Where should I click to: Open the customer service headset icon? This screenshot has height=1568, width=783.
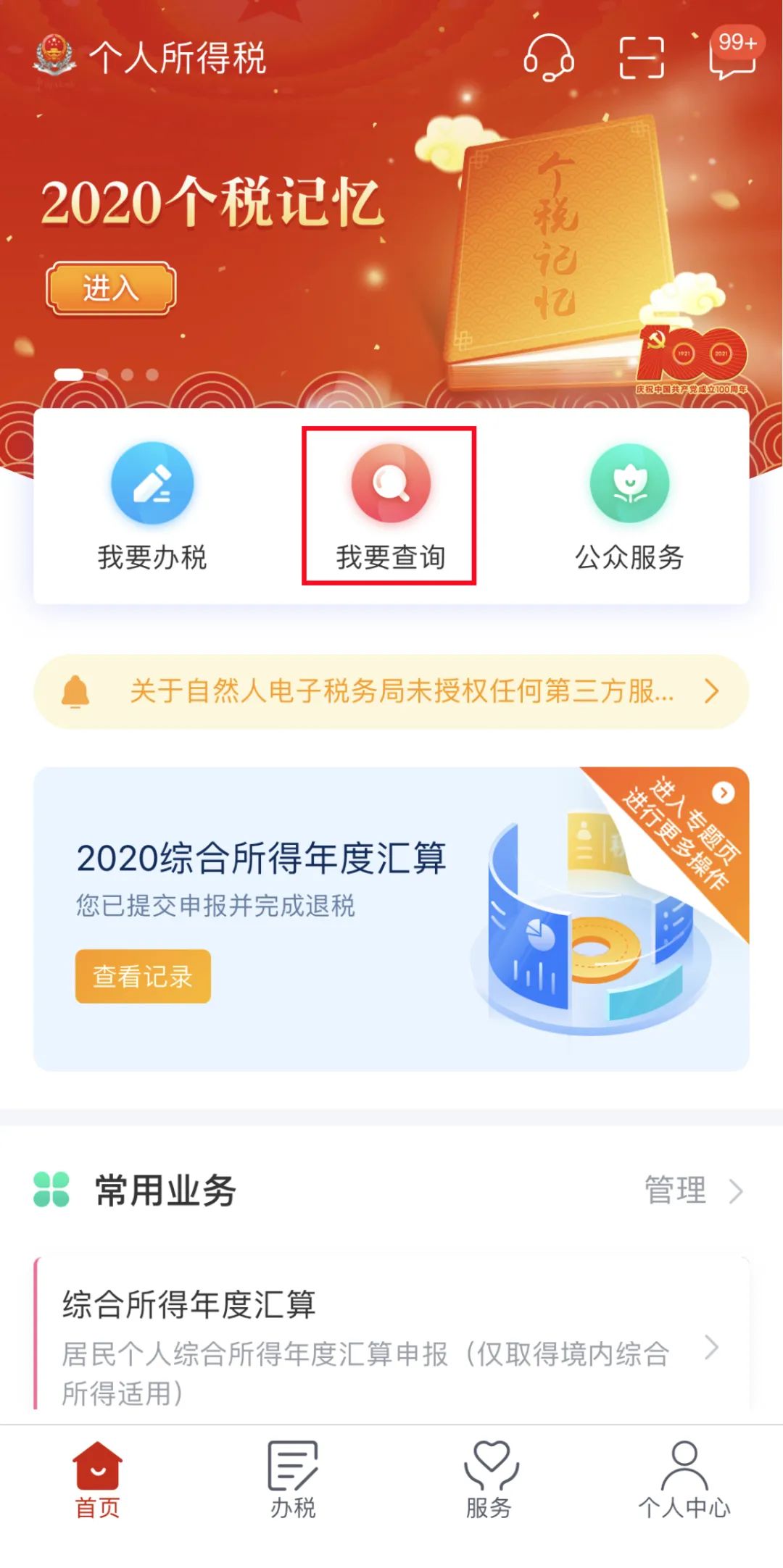549,57
